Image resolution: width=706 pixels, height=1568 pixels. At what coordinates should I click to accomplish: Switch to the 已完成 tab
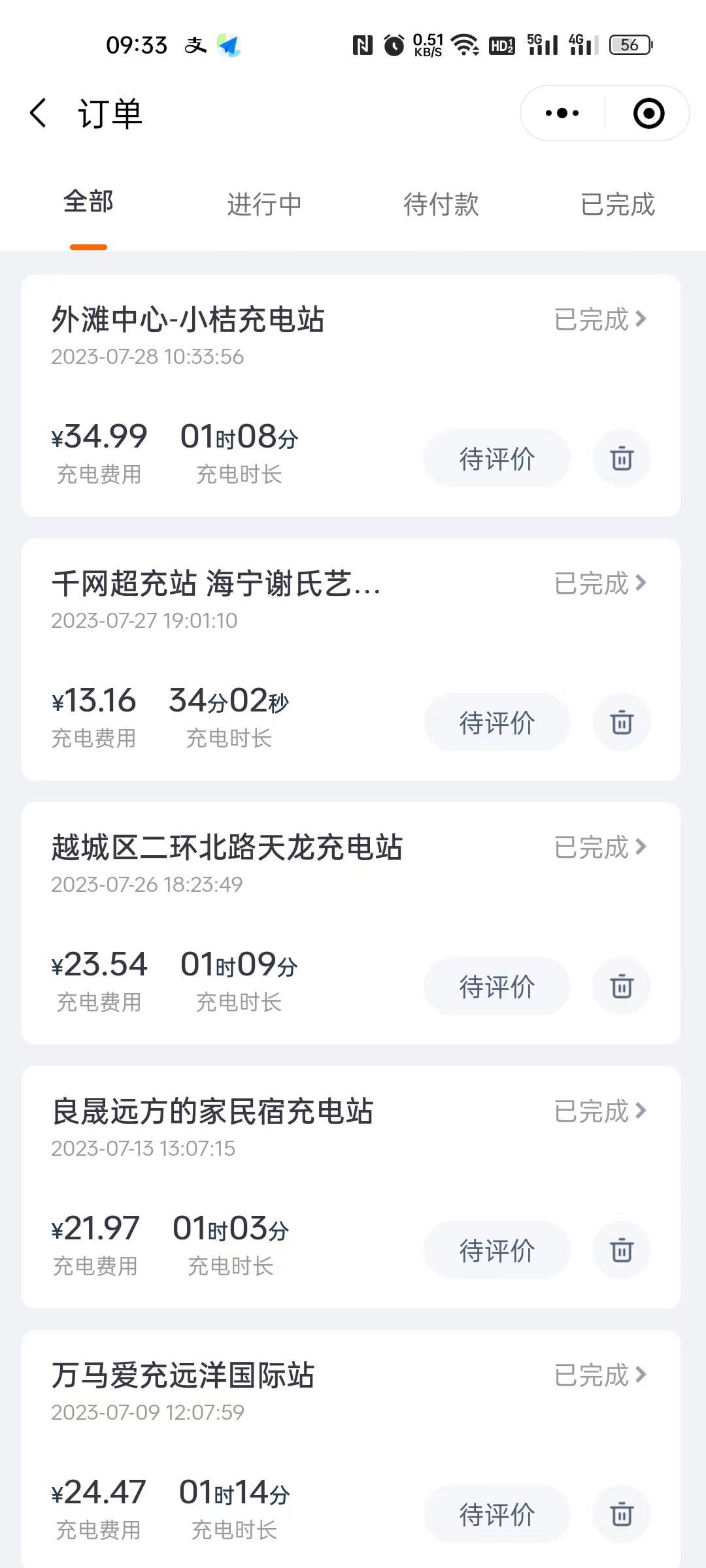tap(618, 204)
